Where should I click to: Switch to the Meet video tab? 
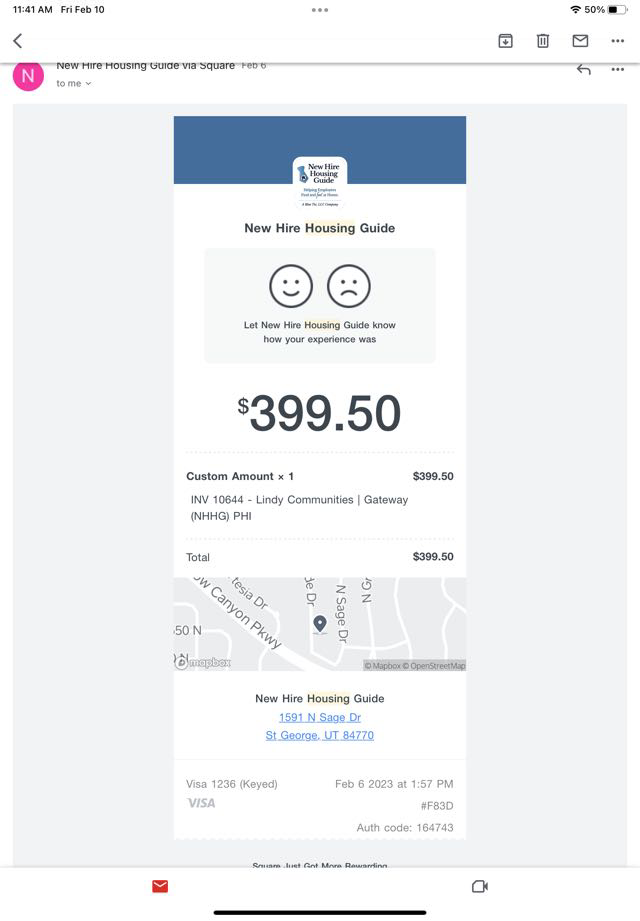click(x=479, y=886)
